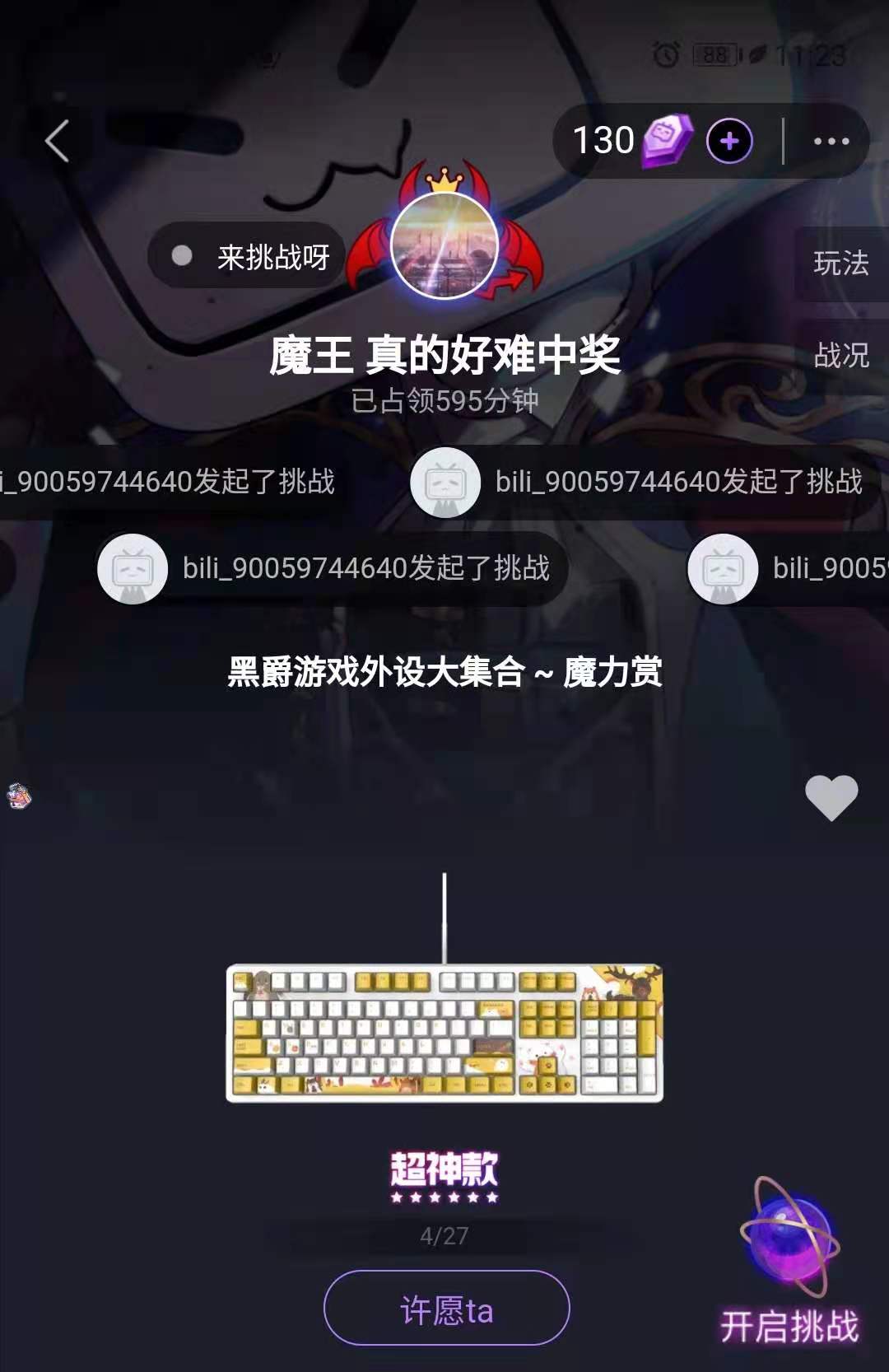The height and width of the screenshot is (1372, 889).
Task: Open the 玩法 rules panel
Action: (x=840, y=264)
